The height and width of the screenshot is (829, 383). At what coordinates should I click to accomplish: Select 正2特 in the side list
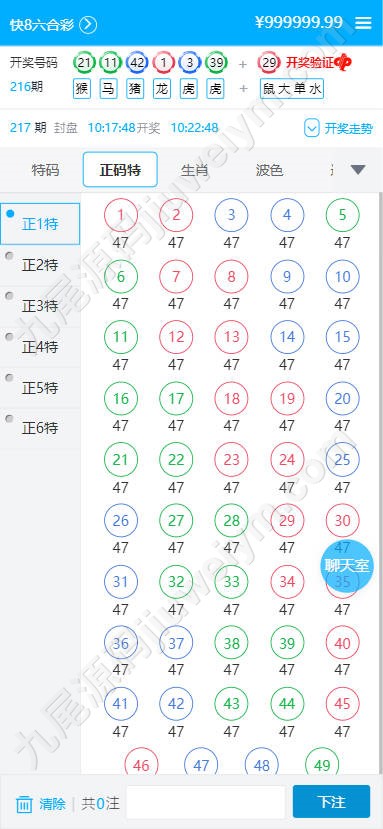pyautogui.click(x=40, y=265)
